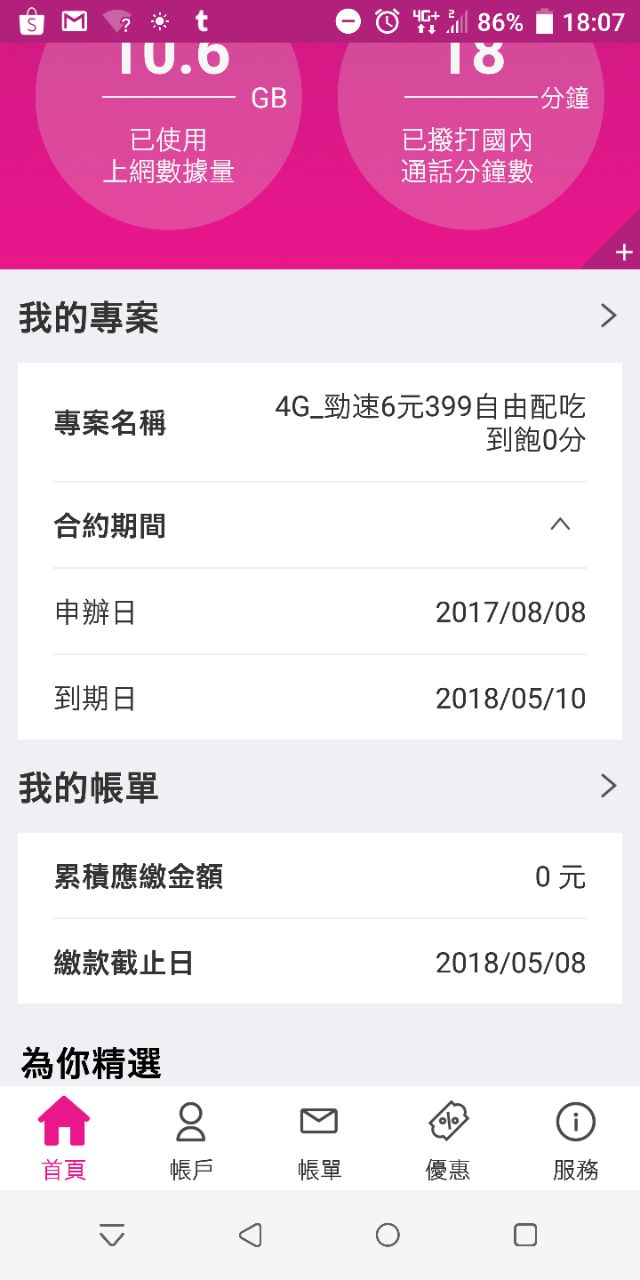Screen dimensions: 640x1280
Task: Open the recent apps view
Action: click(525, 1235)
